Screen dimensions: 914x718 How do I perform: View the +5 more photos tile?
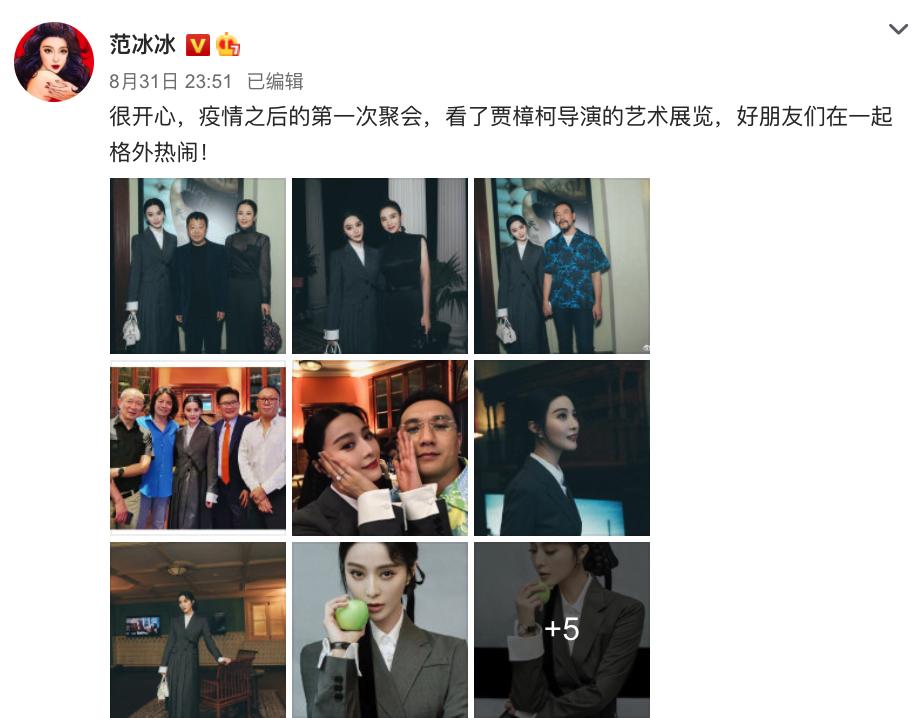pos(562,629)
